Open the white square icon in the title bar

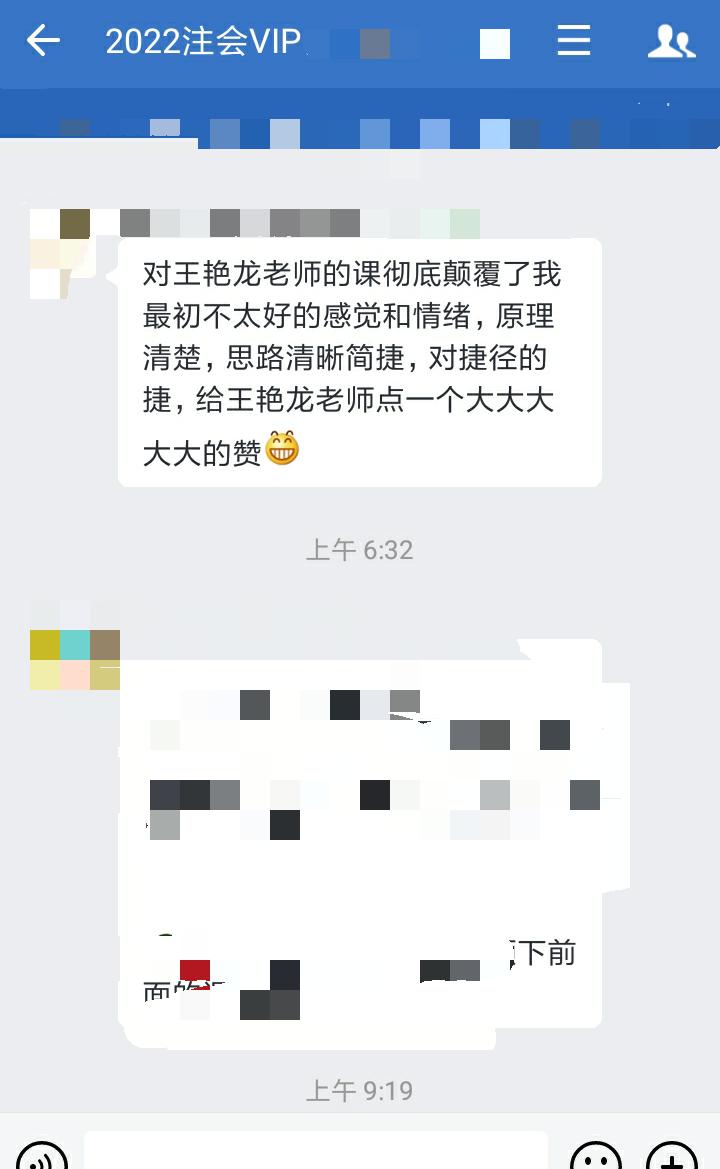(494, 43)
